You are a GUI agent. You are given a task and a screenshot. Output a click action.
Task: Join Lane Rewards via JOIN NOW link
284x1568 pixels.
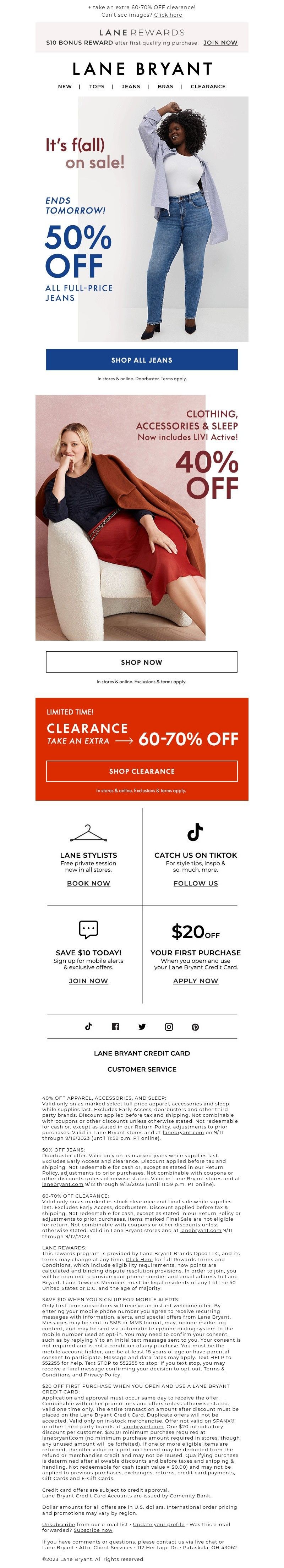coord(220,43)
